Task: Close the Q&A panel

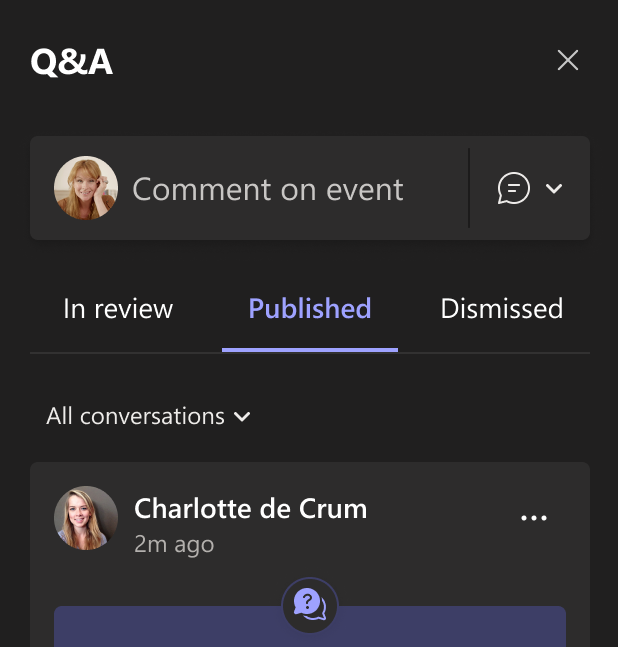Action: (567, 61)
